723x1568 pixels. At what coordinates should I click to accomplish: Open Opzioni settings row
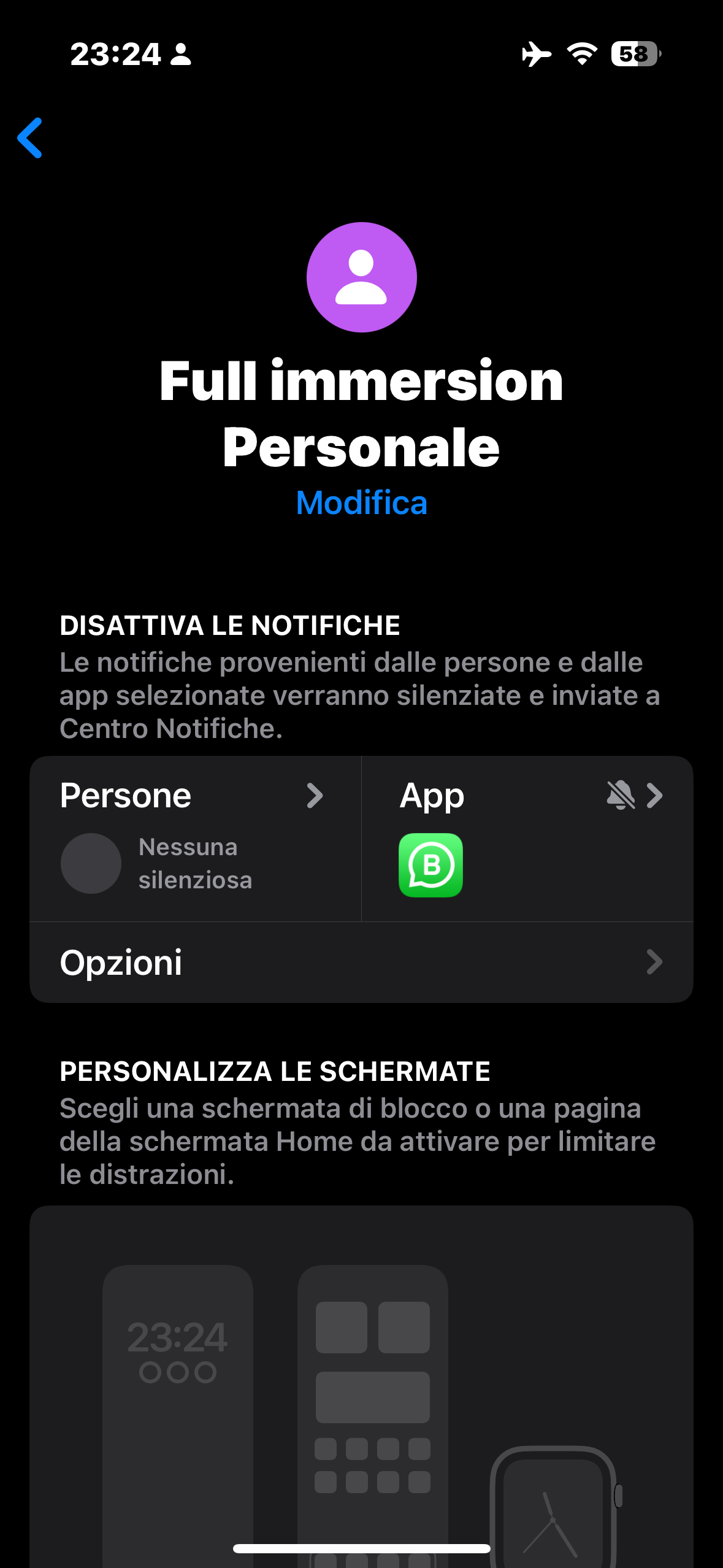pyautogui.click(x=361, y=963)
